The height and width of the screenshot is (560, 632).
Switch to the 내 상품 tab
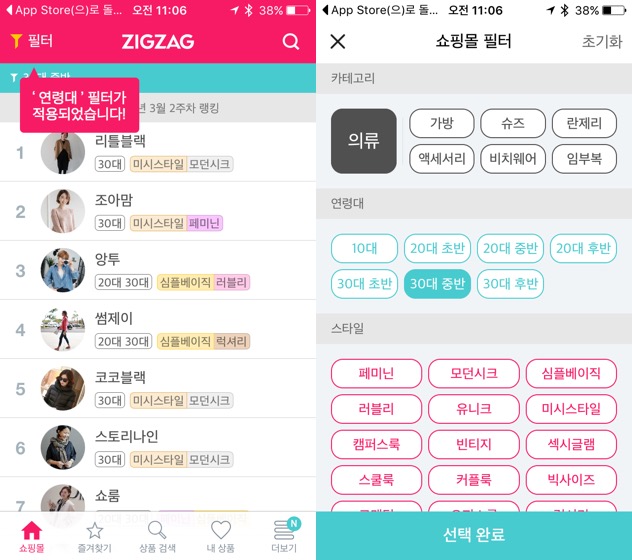coord(221,536)
